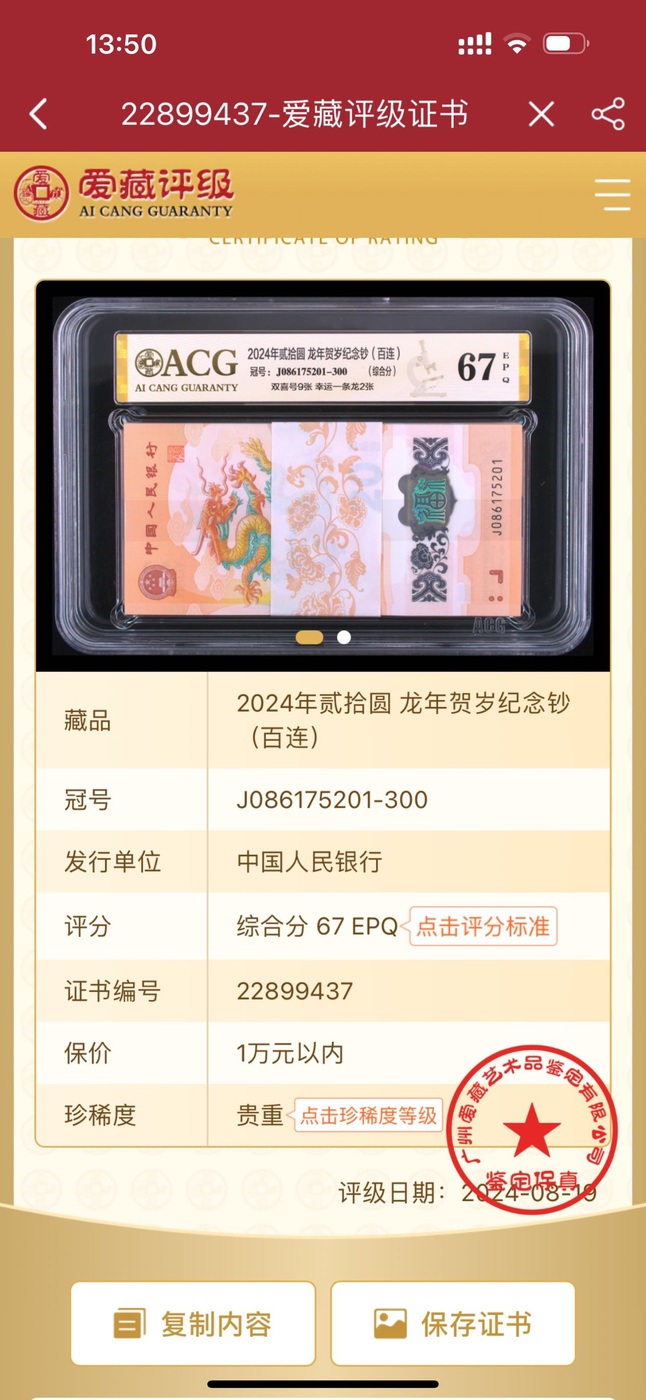Image resolution: width=646 pixels, height=1400 pixels.
Task: Go back using the top-left arrow
Action: (x=38, y=114)
